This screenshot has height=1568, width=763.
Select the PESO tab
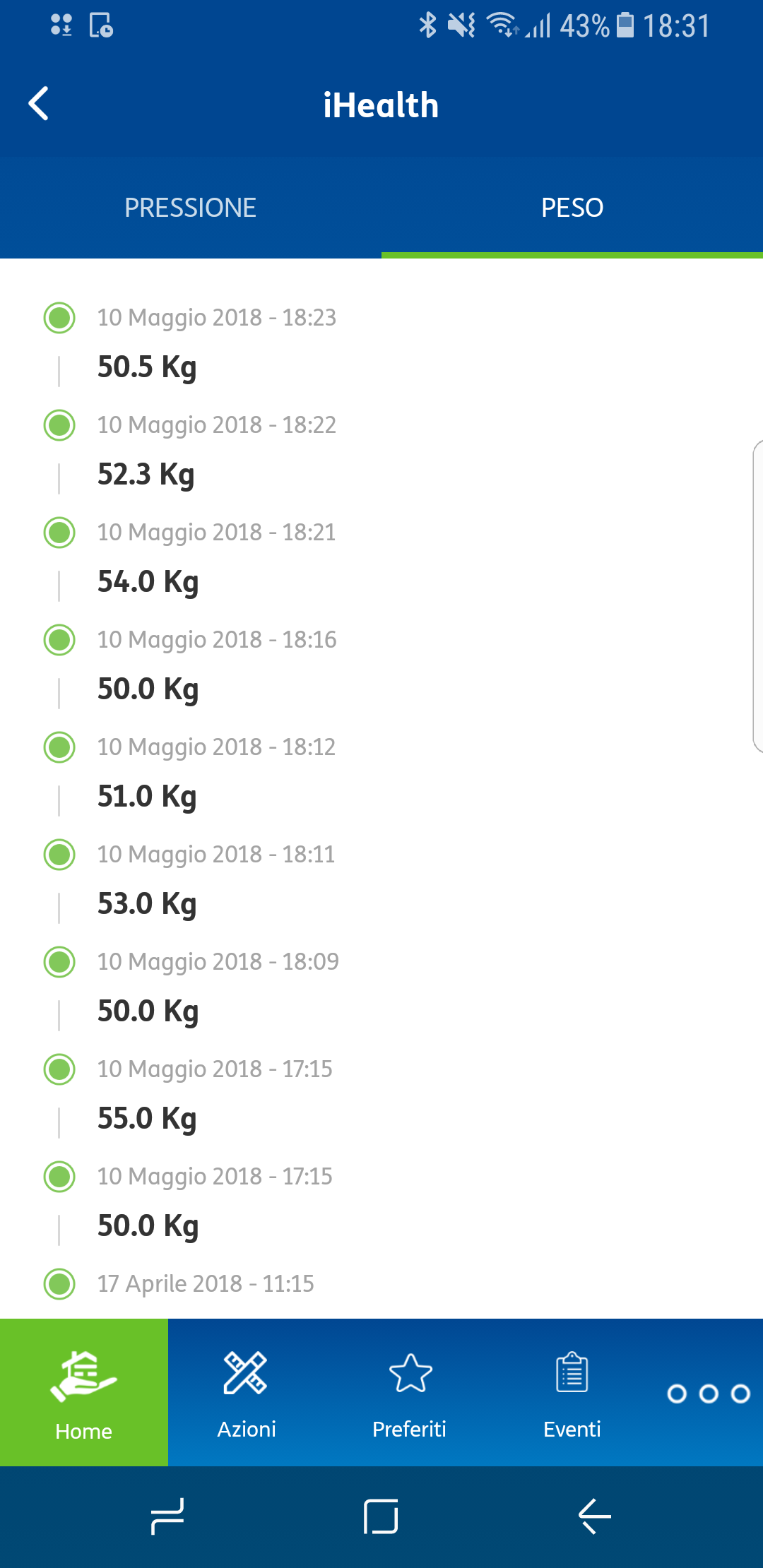pos(572,208)
